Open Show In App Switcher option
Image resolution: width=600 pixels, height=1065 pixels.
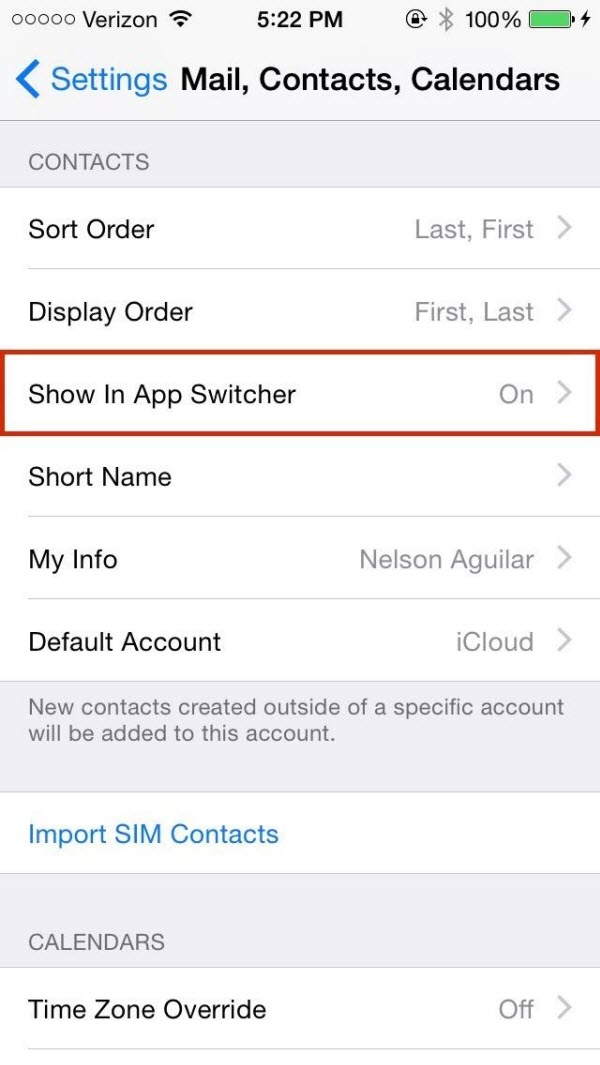click(x=300, y=393)
